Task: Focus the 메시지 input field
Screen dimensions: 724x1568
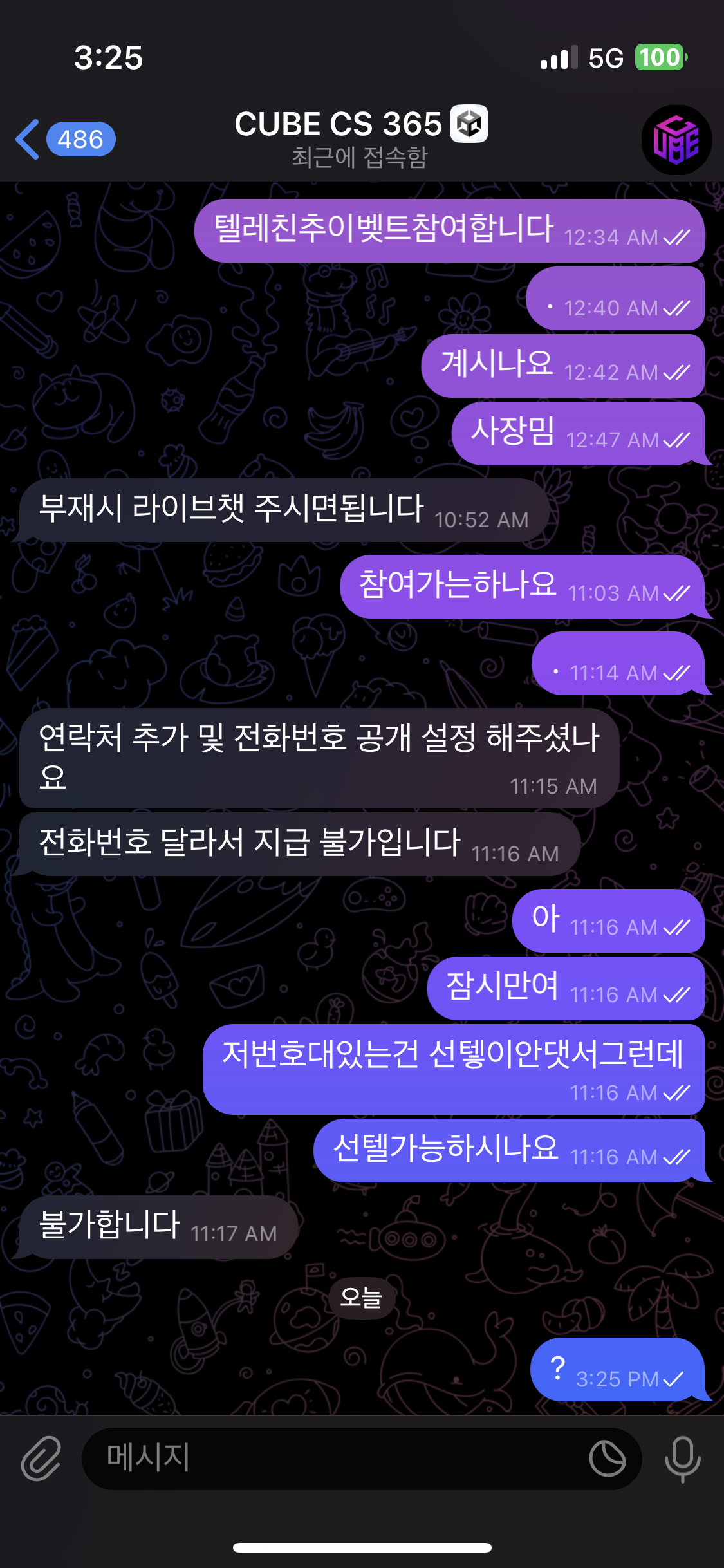Action: coord(335,1458)
